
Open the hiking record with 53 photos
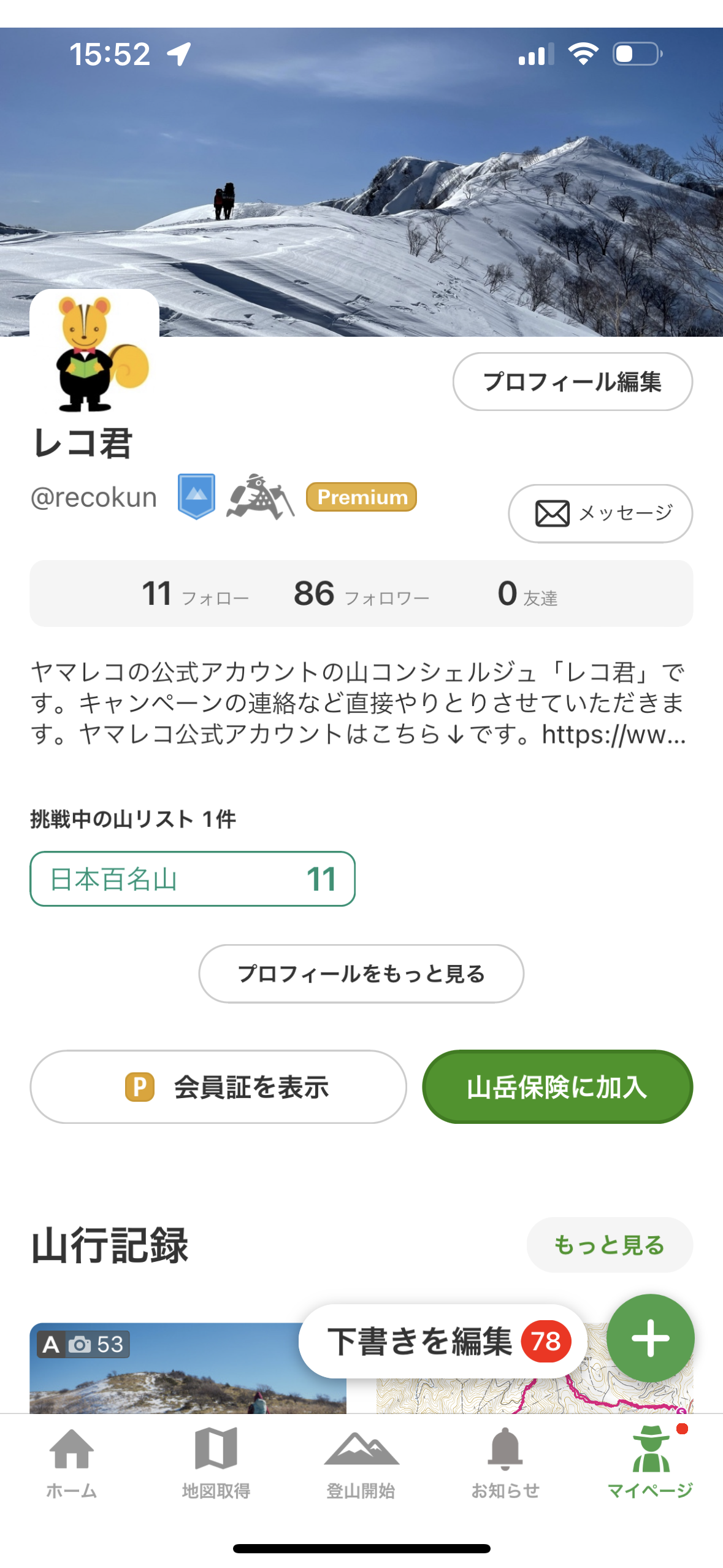point(188,1367)
